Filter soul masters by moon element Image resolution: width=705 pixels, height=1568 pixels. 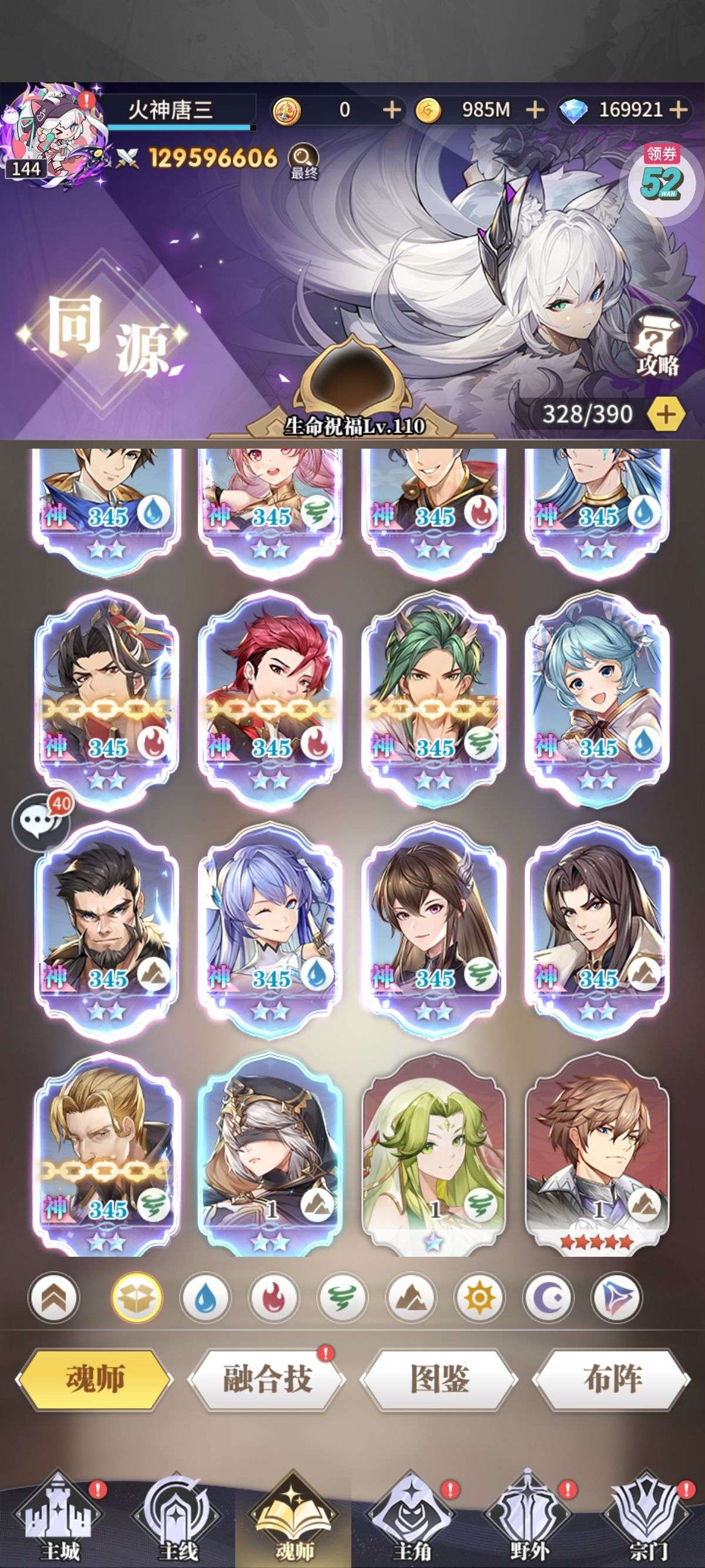click(548, 1298)
